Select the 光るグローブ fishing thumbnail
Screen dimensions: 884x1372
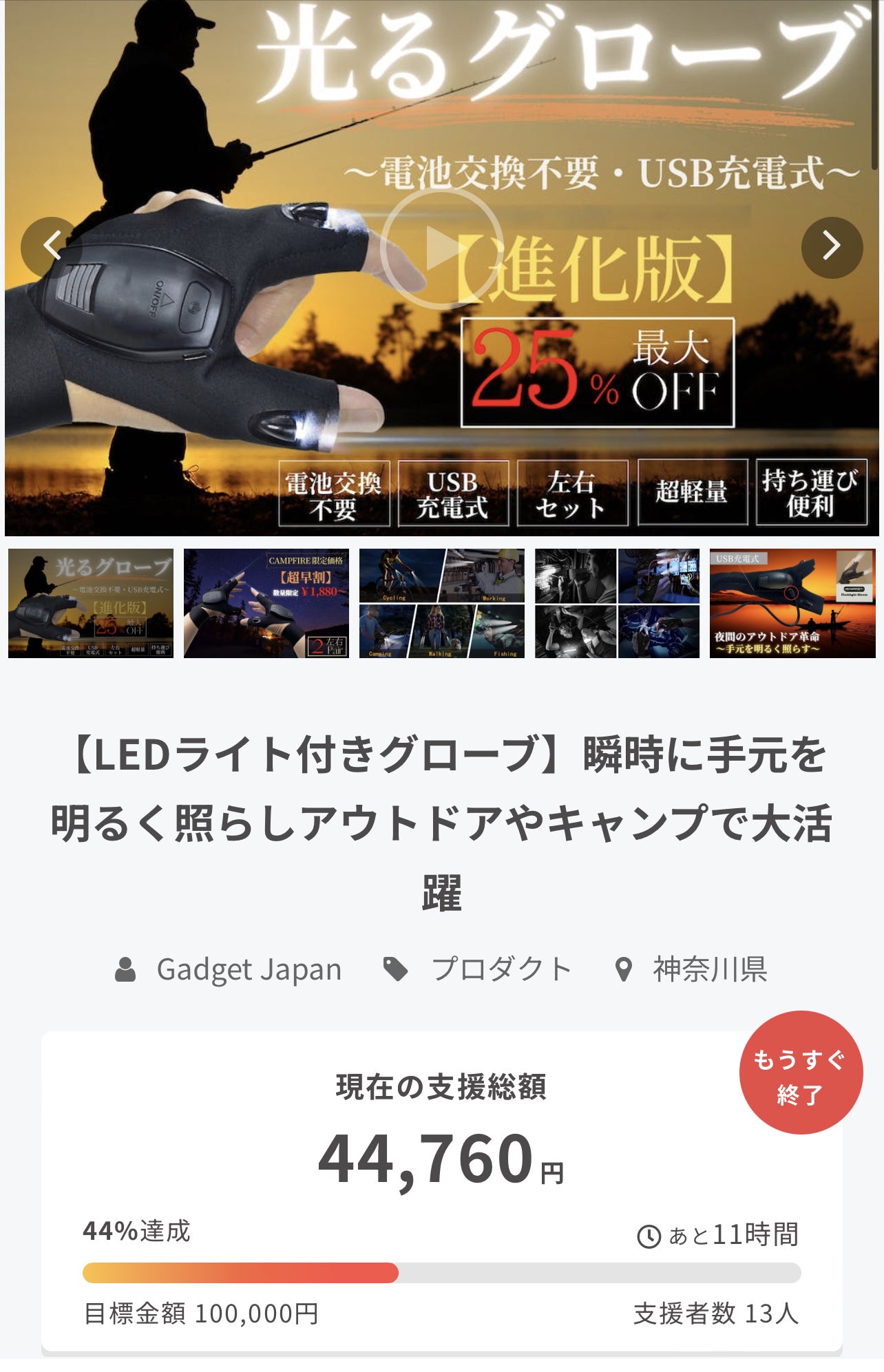click(x=91, y=603)
